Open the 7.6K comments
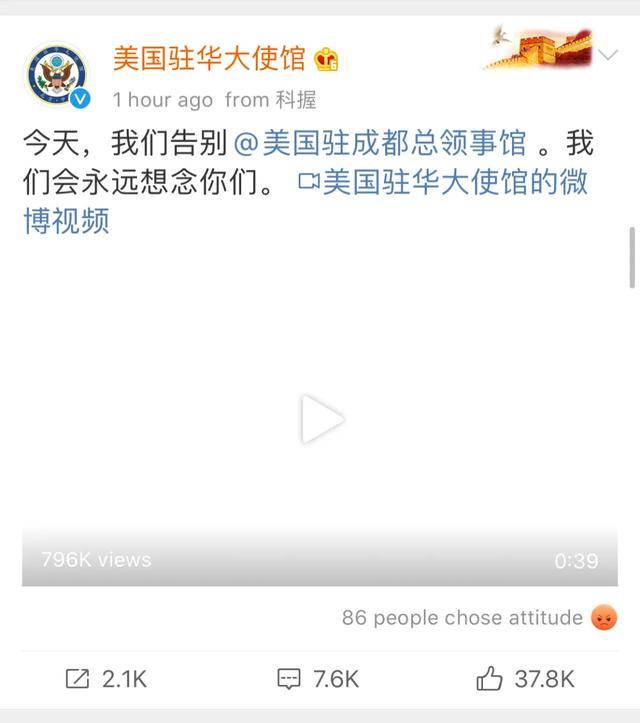 tap(318, 679)
